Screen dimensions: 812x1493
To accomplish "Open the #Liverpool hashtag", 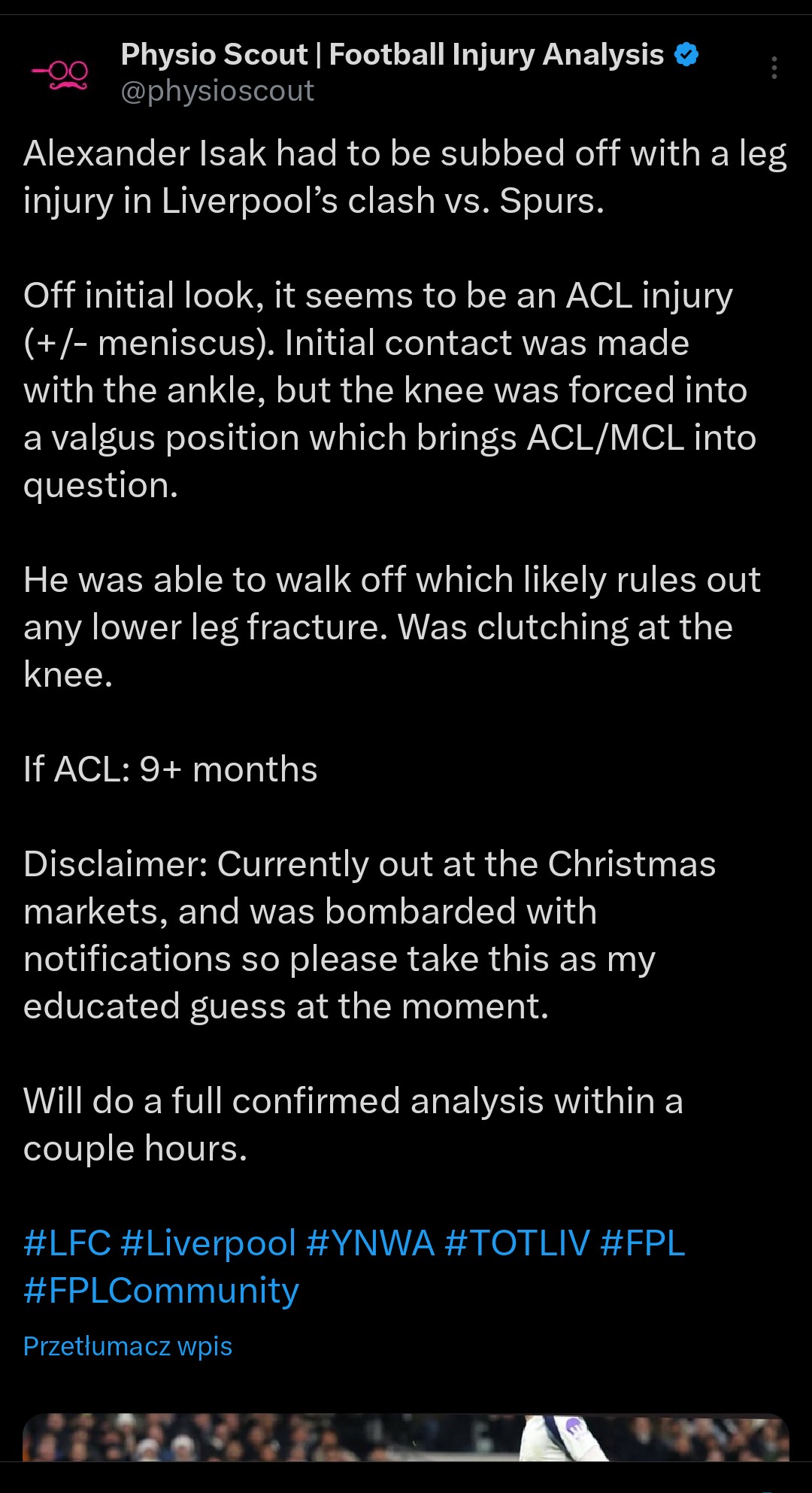I will point(208,1243).
